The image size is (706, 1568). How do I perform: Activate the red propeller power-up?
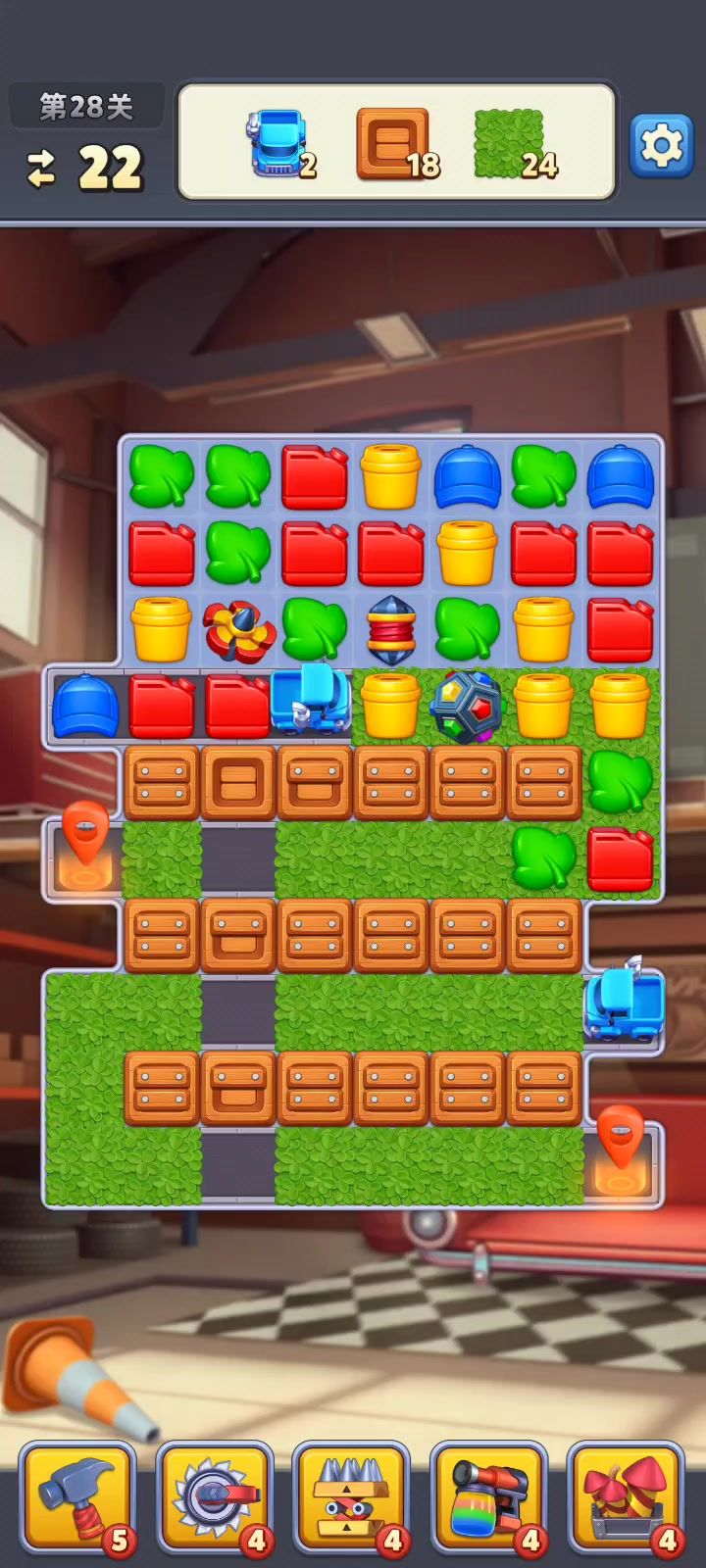(x=238, y=629)
